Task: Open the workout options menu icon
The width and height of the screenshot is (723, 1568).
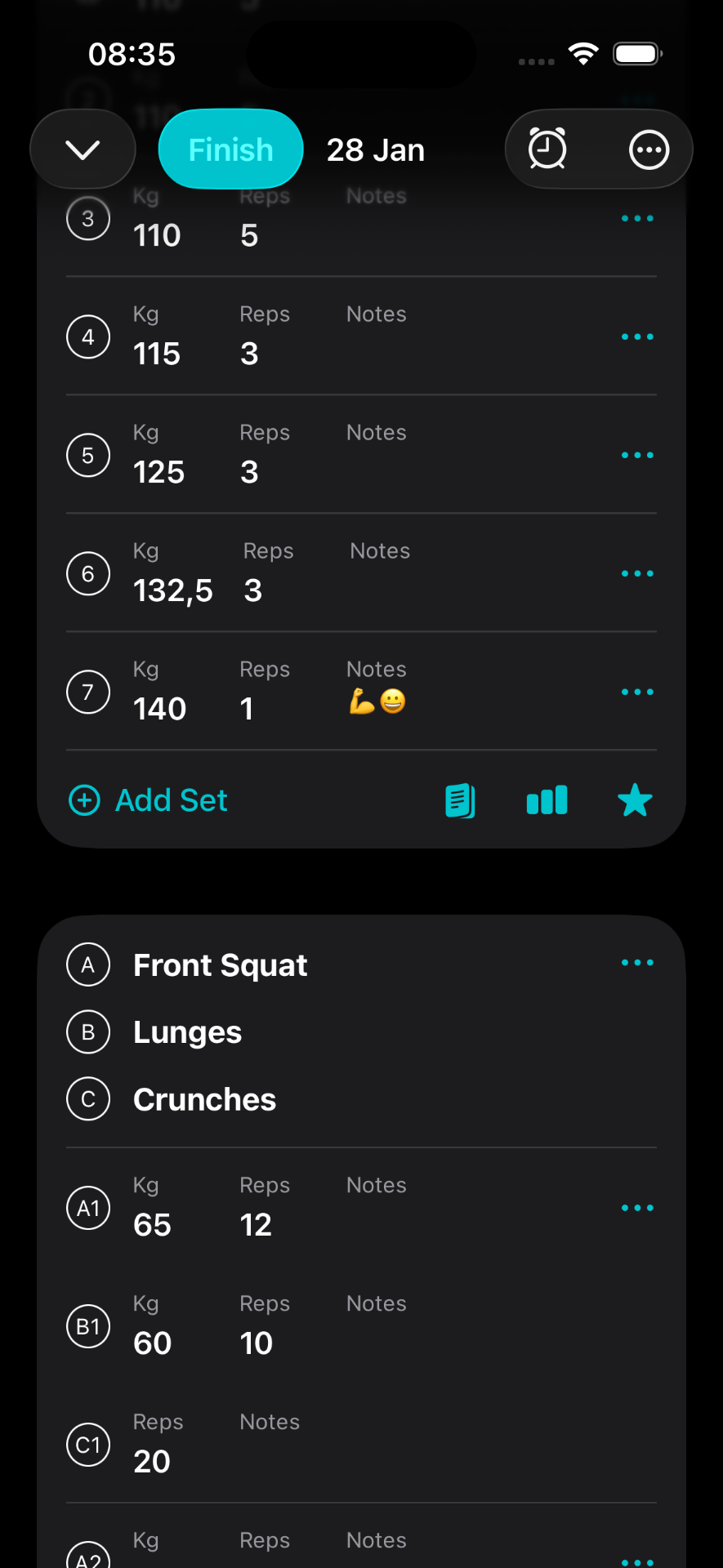Action: [x=649, y=149]
